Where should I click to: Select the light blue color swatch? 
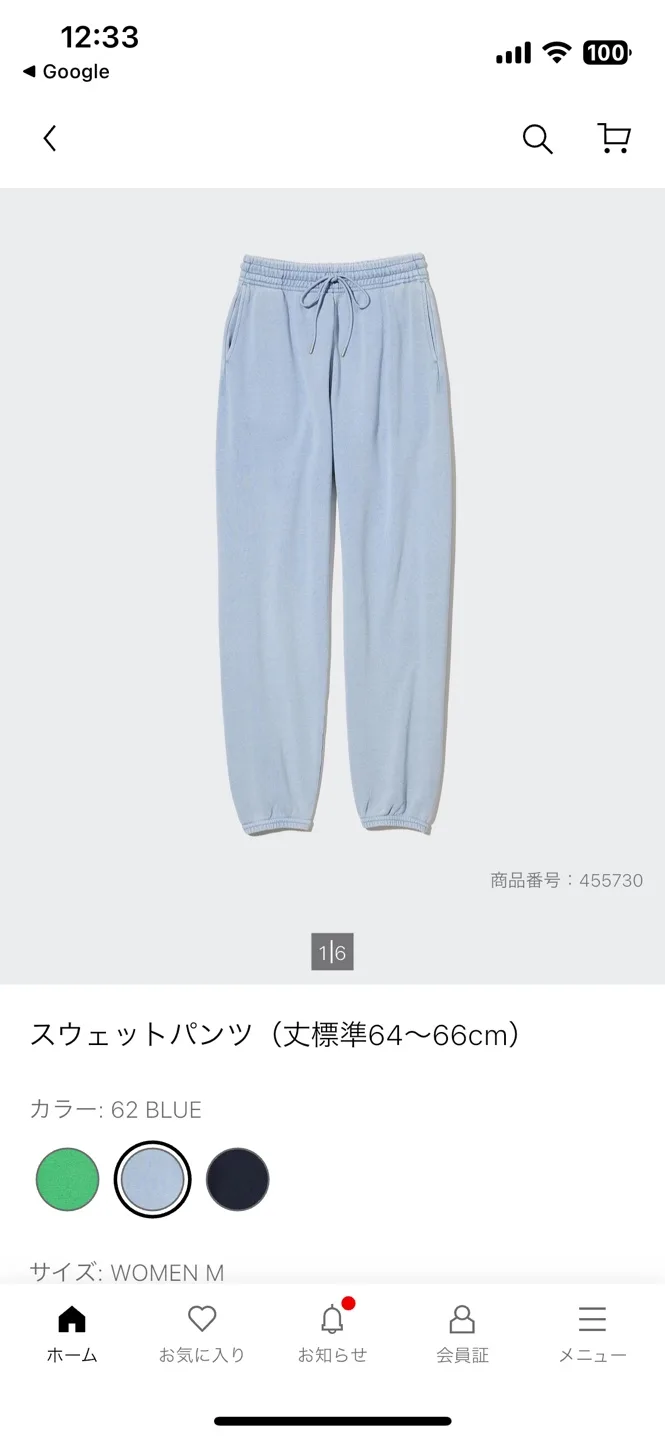pyautogui.click(x=152, y=1179)
